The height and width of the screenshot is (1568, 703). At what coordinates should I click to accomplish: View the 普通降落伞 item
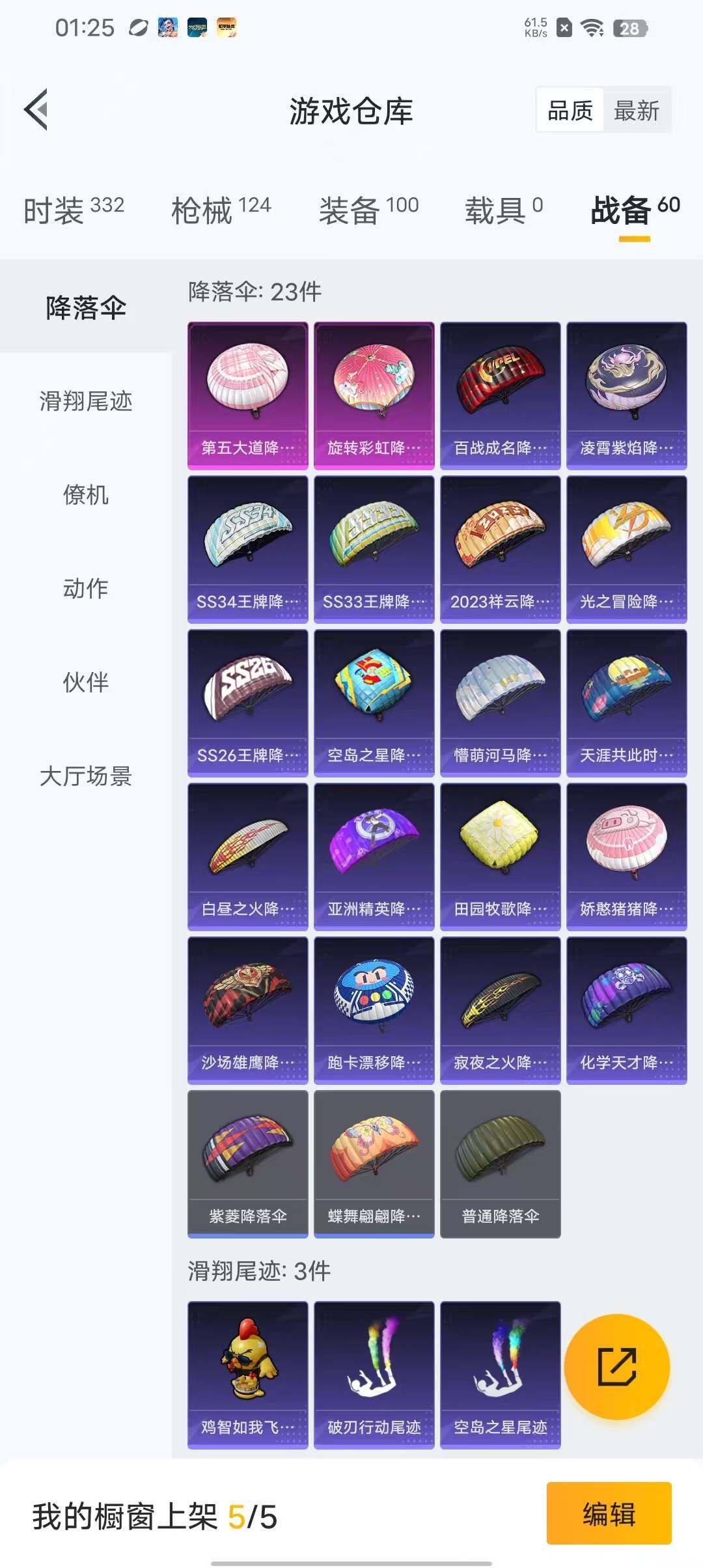500,1164
